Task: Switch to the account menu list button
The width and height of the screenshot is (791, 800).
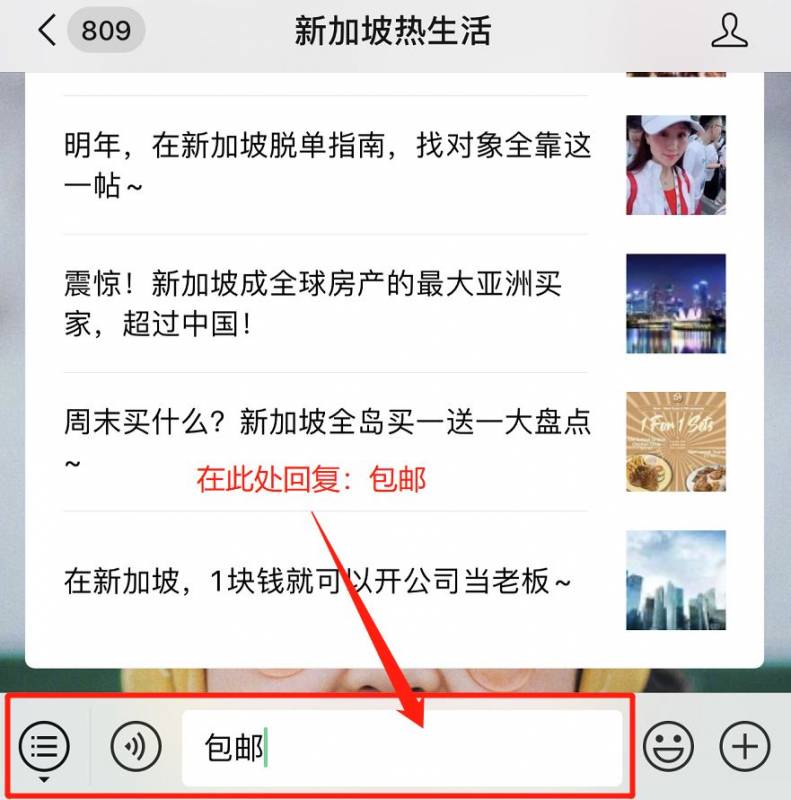Action: 44,747
